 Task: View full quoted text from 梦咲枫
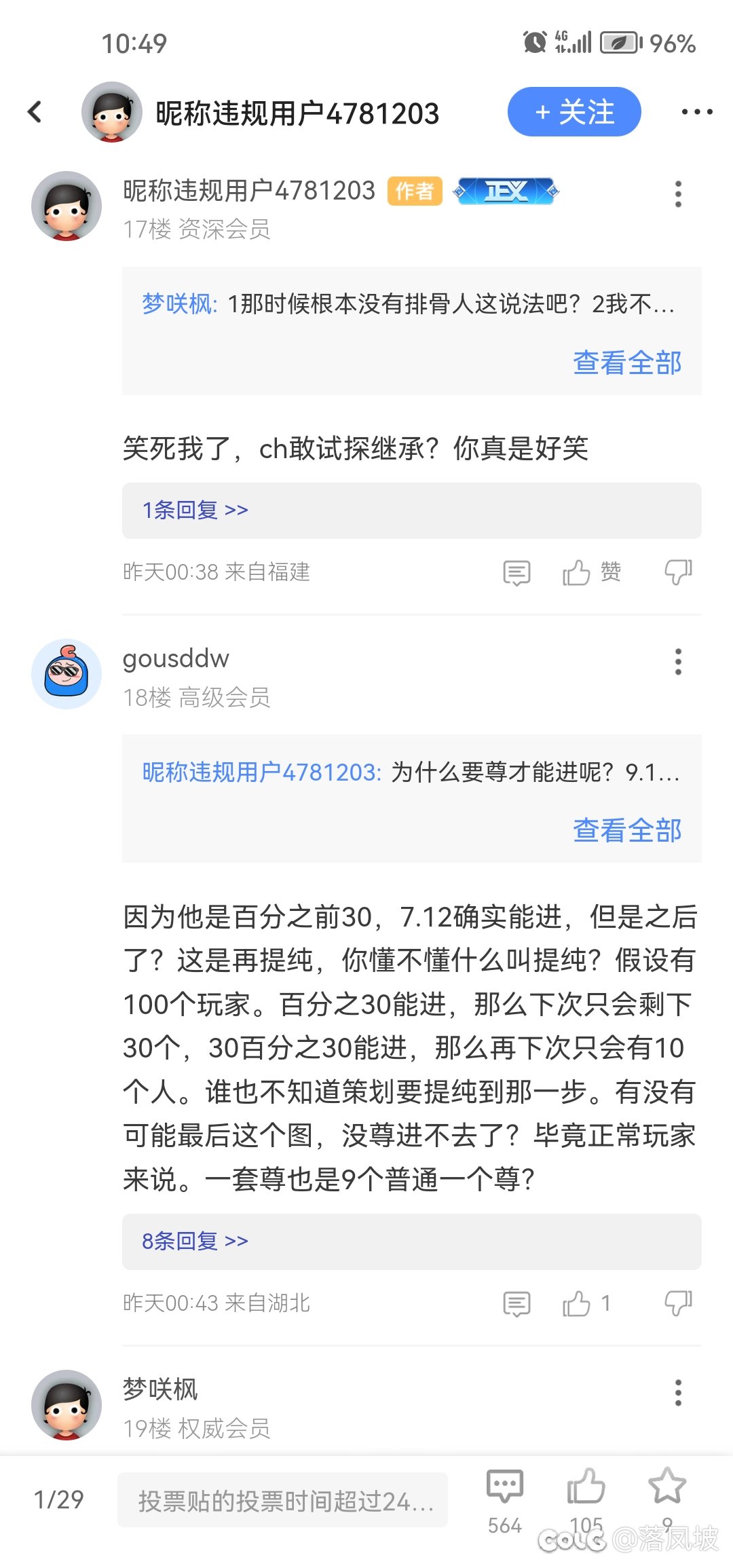click(x=627, y=362)
